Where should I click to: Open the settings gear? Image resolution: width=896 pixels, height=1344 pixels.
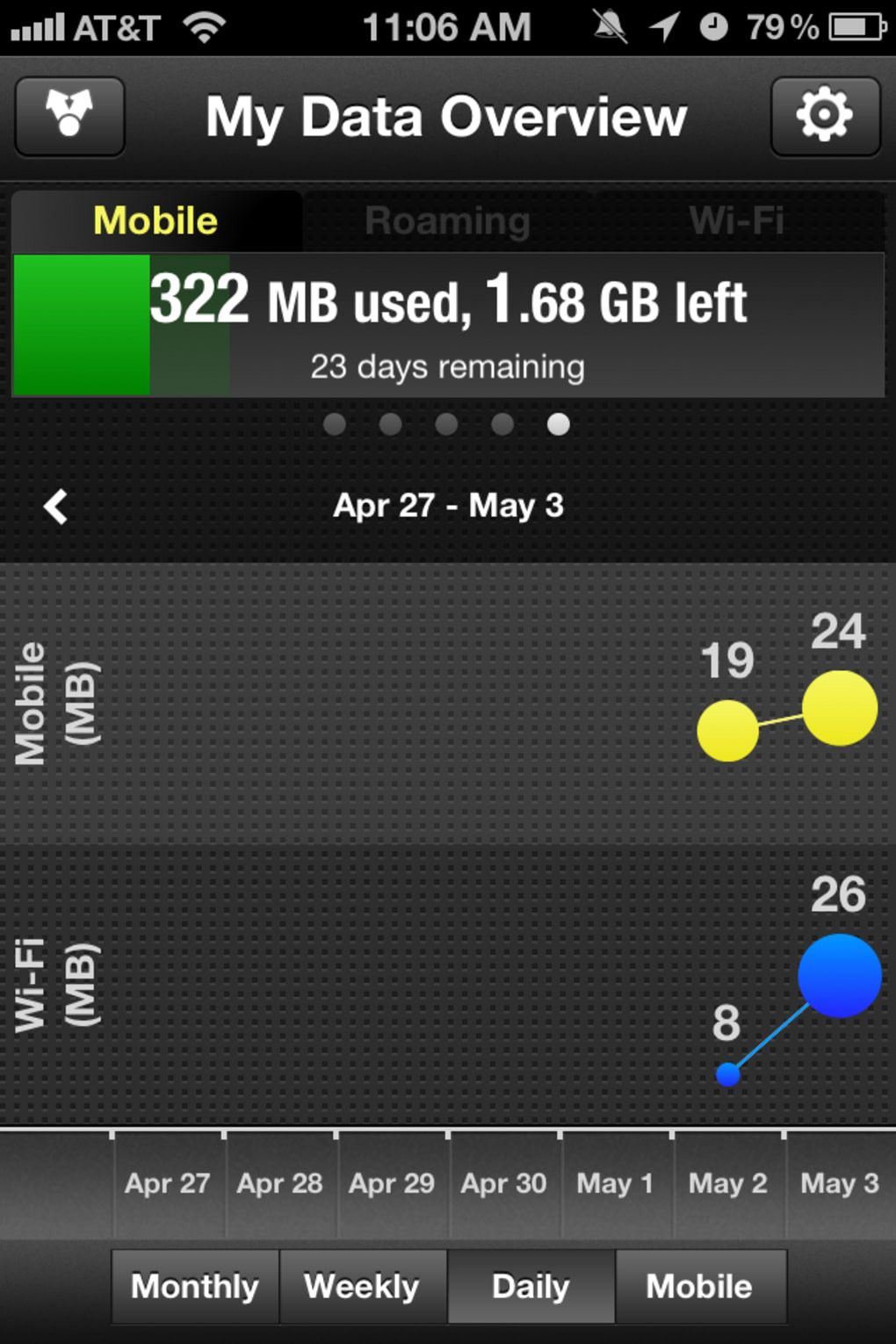(825, 116)
